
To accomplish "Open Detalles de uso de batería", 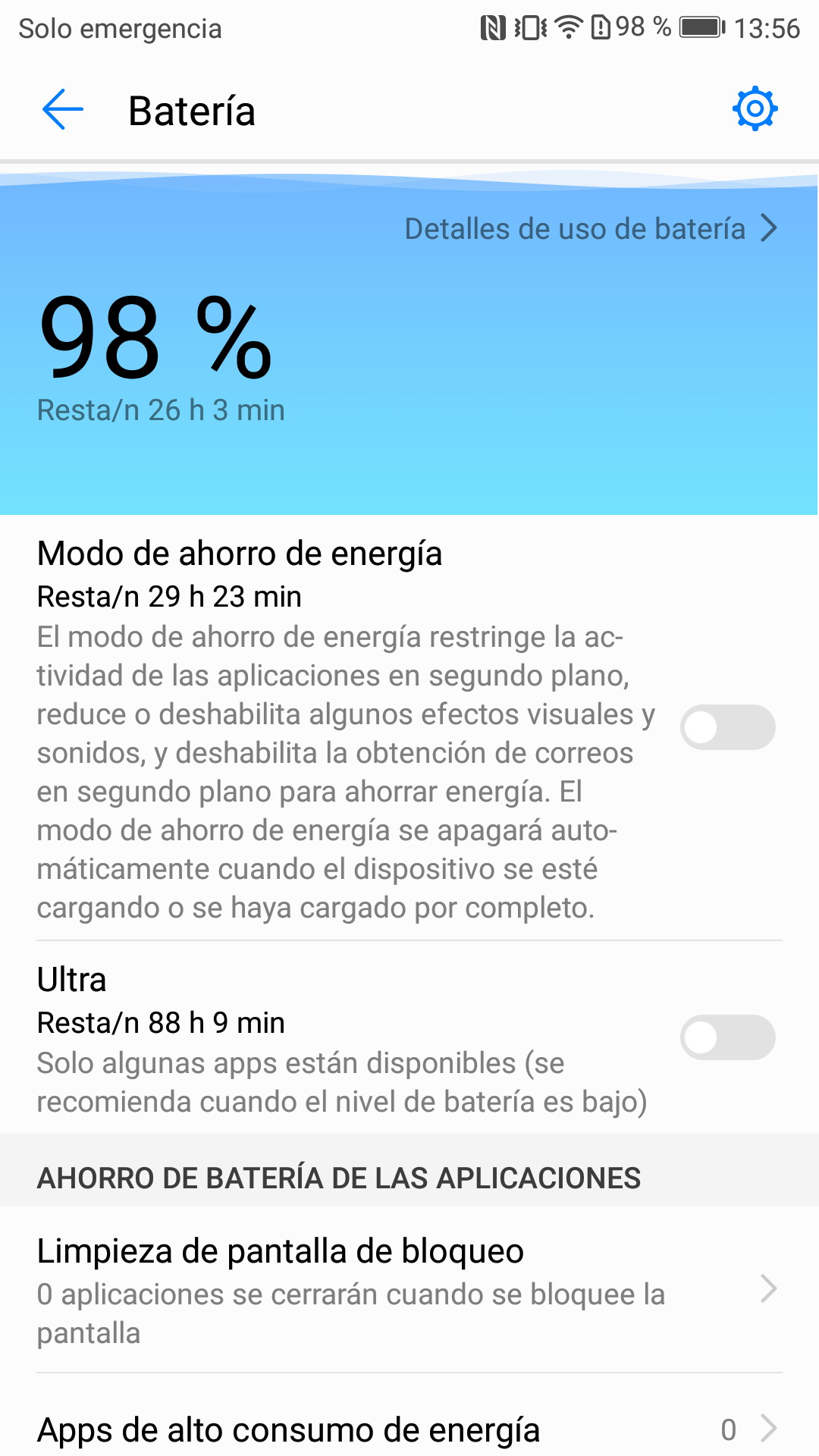I will (590, 229).
